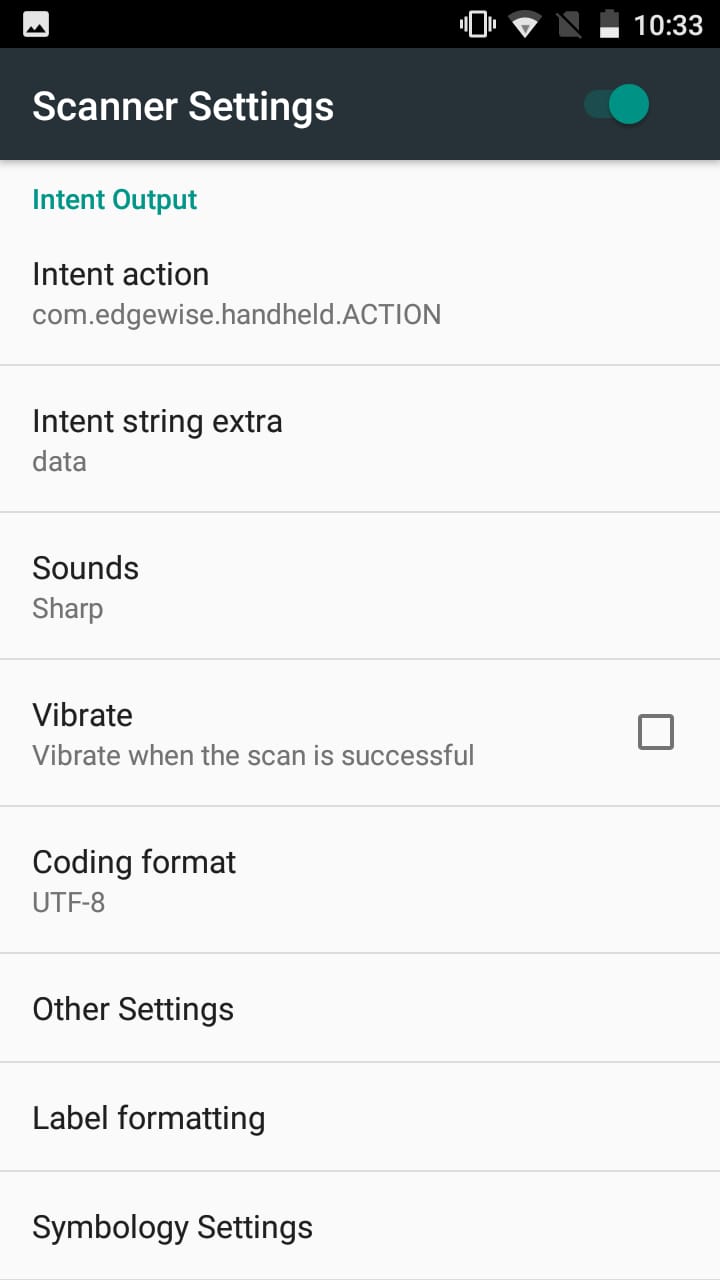Open the Intent action setting
The width and height of the screenshot is (720, 1280).
[x=360, y=292]
